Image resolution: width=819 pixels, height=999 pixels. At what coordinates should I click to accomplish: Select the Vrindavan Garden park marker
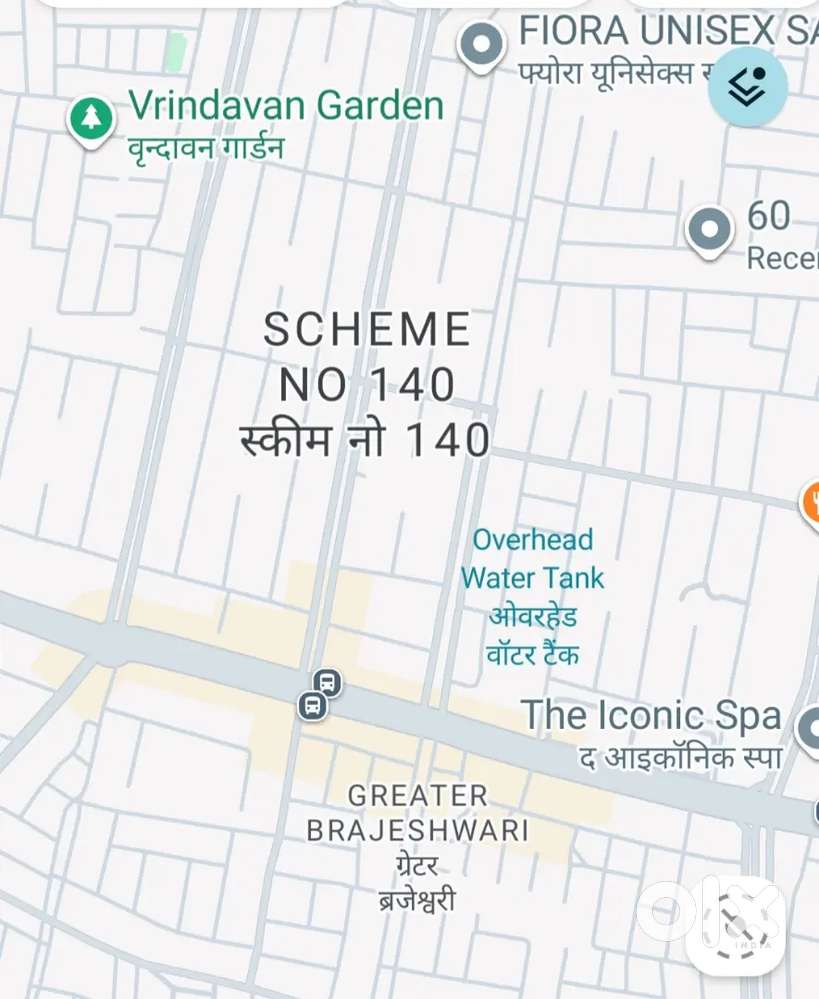pyautogui.click(x=91, y=118)
